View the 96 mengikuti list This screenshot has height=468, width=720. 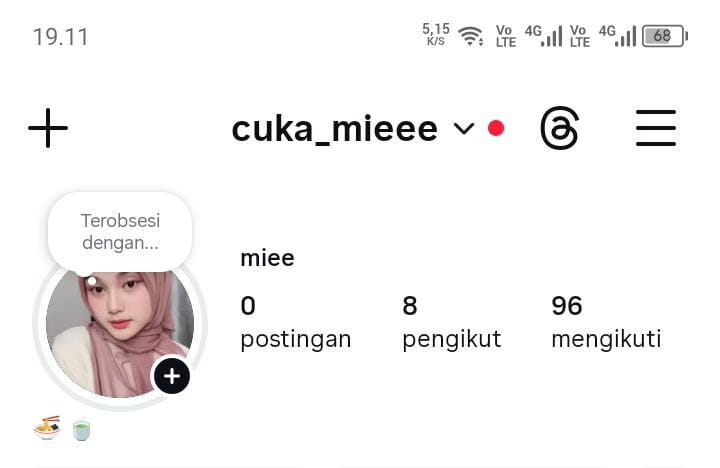pos(606,322)
